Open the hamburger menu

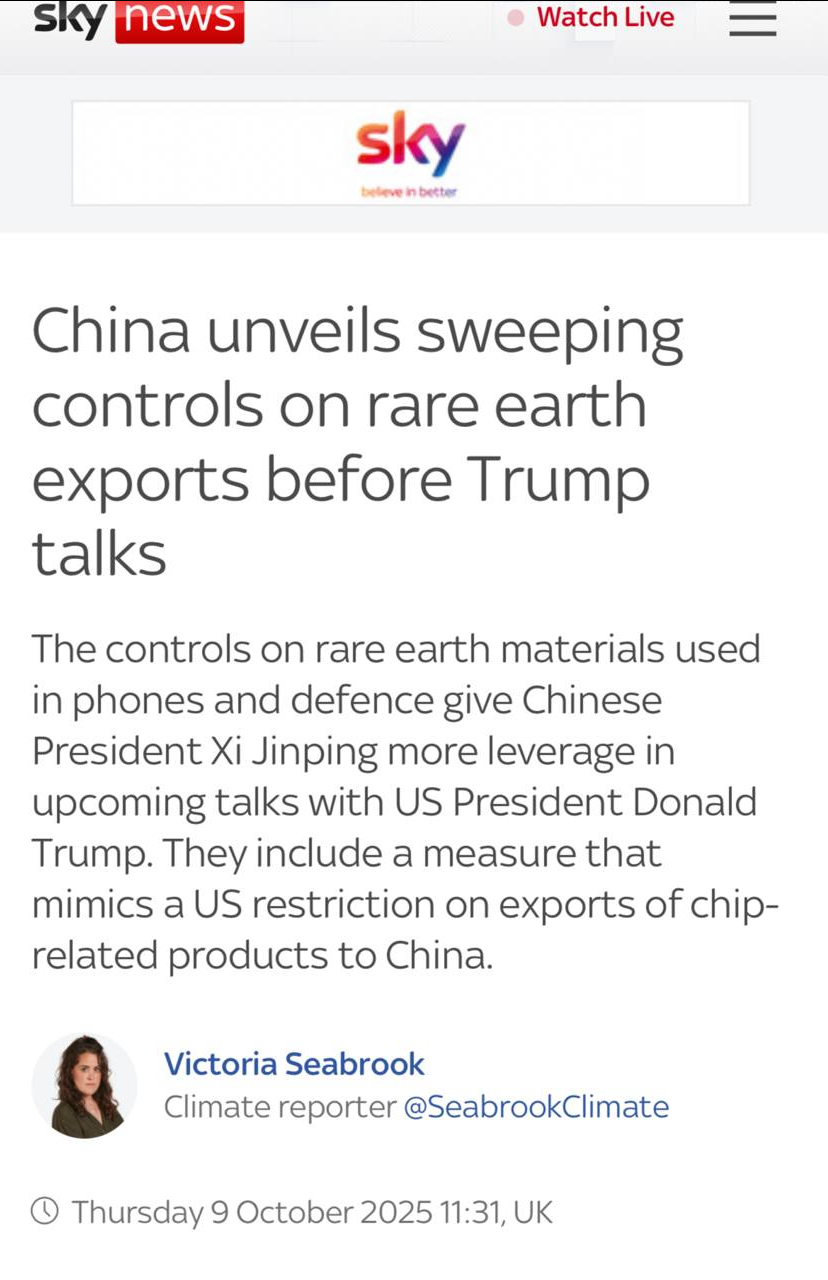click(x=752, y=19)
